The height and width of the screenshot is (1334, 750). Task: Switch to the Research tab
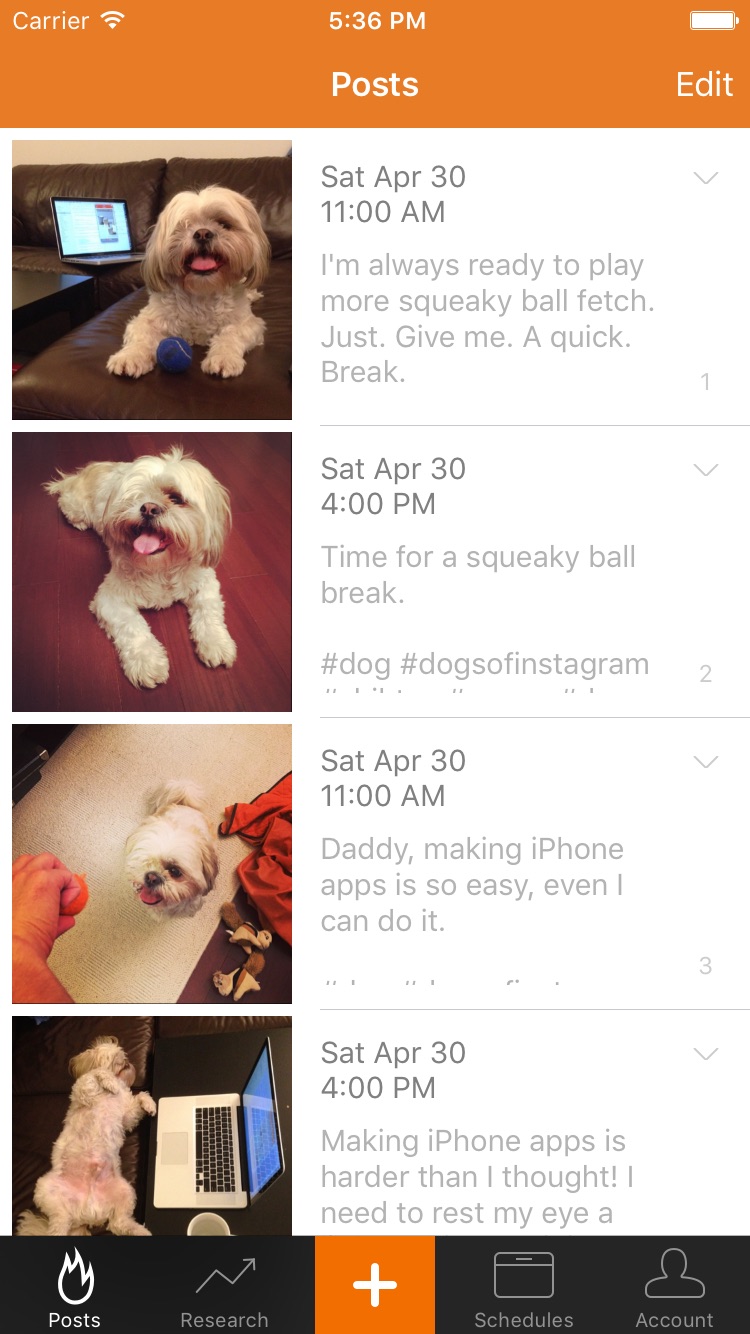224,1288
